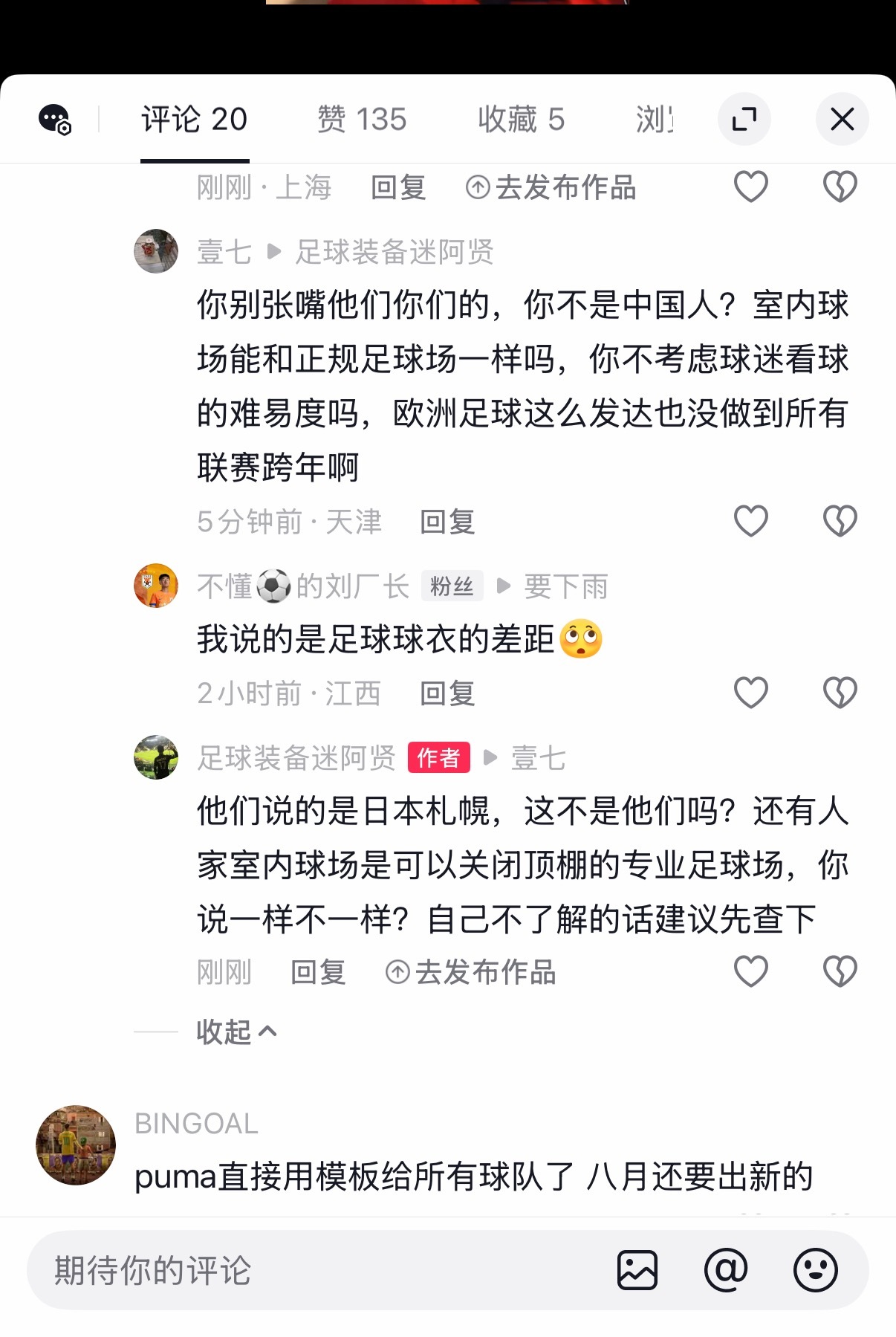
Task: Click the game controller icon at top left
Action: pyautogui.click(x=56, y=119)
